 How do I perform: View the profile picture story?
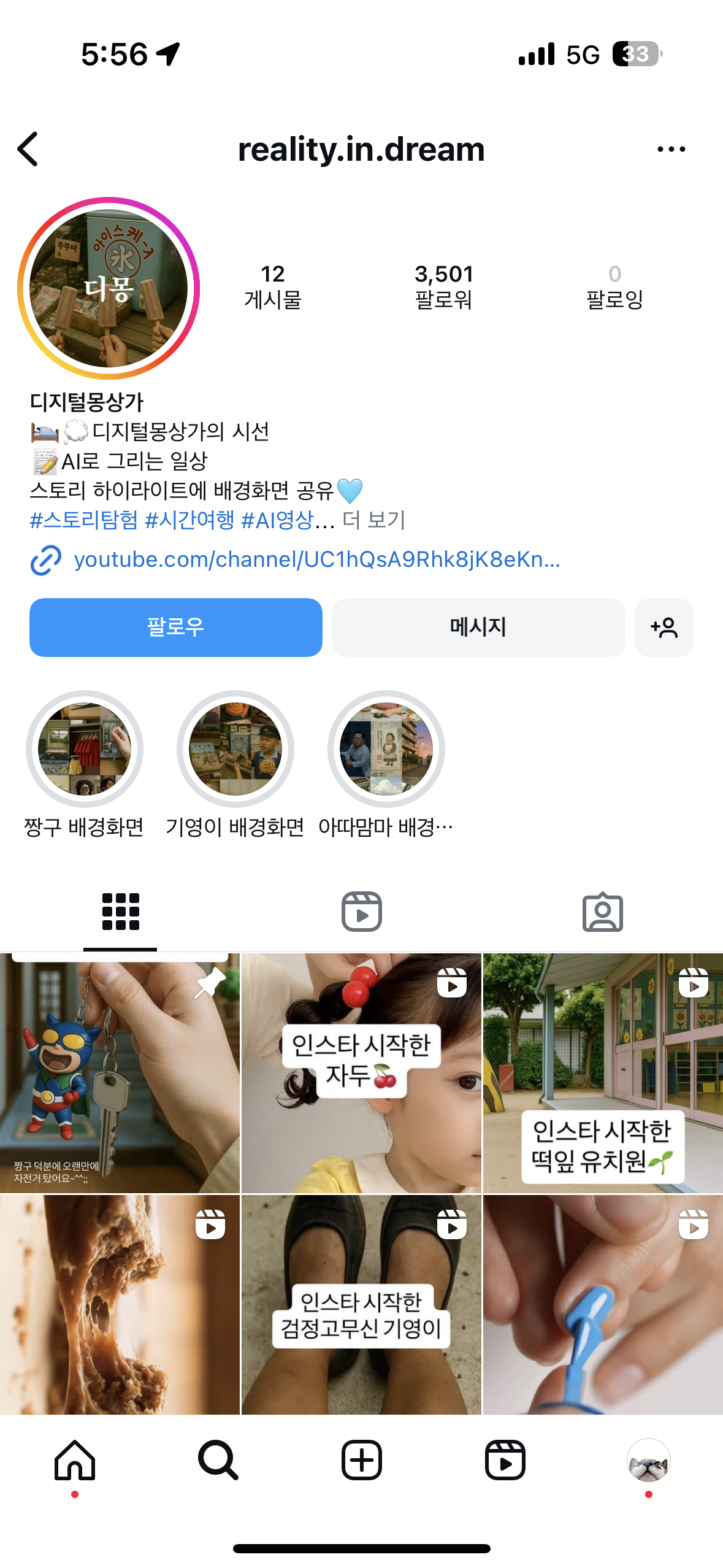point(109,288)
